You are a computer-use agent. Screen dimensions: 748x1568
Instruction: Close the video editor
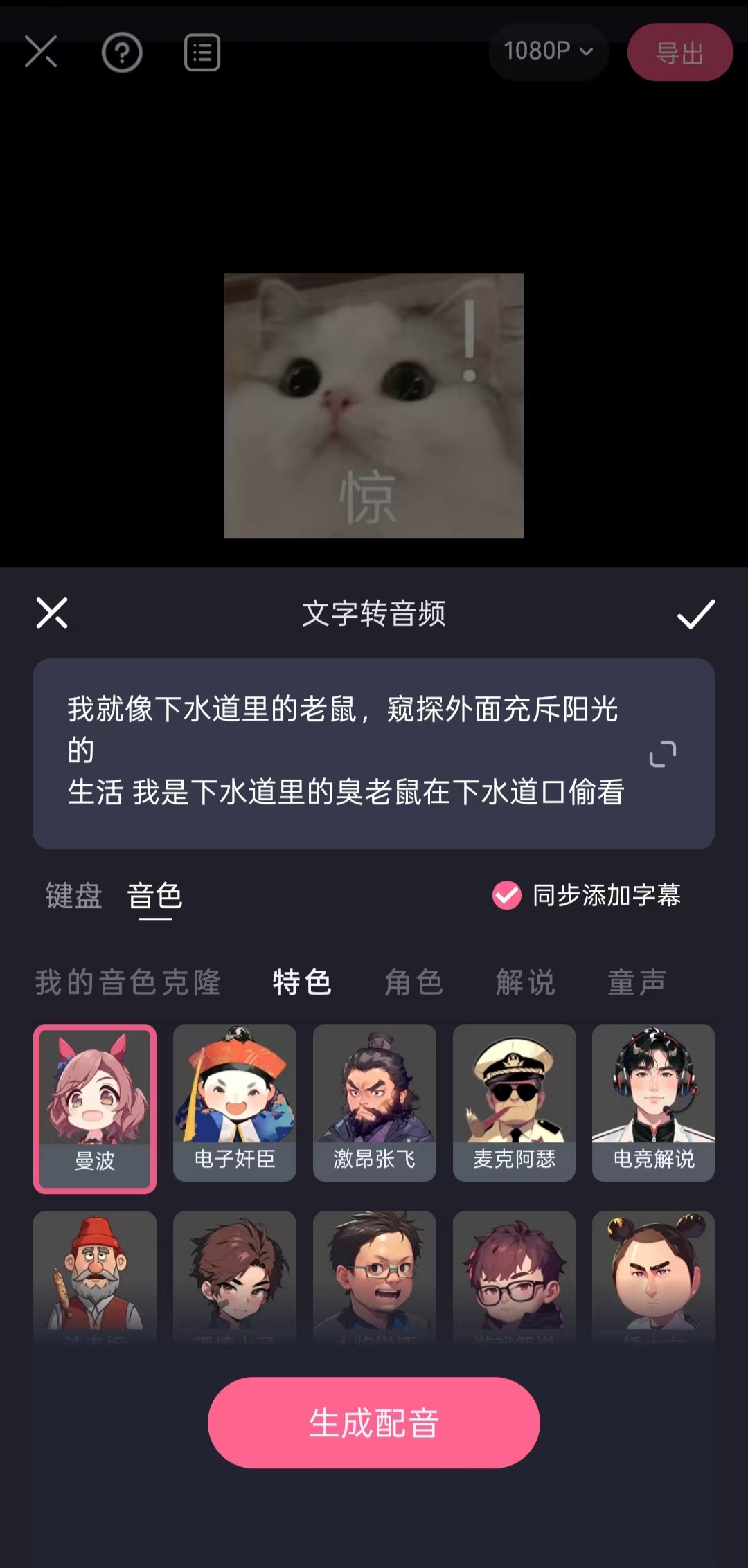point(41,52)
